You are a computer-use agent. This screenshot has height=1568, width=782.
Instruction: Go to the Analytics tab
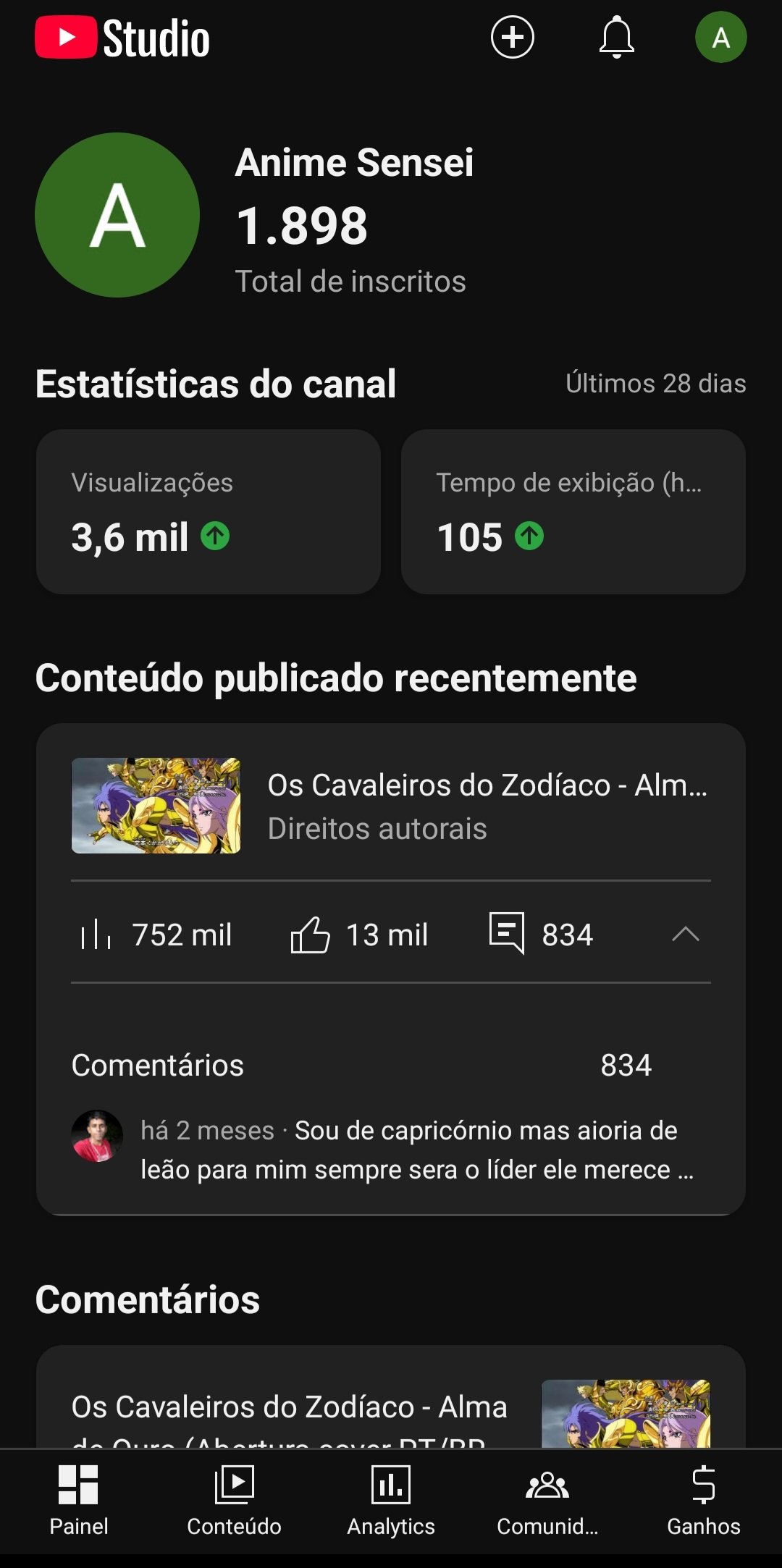391,1500
